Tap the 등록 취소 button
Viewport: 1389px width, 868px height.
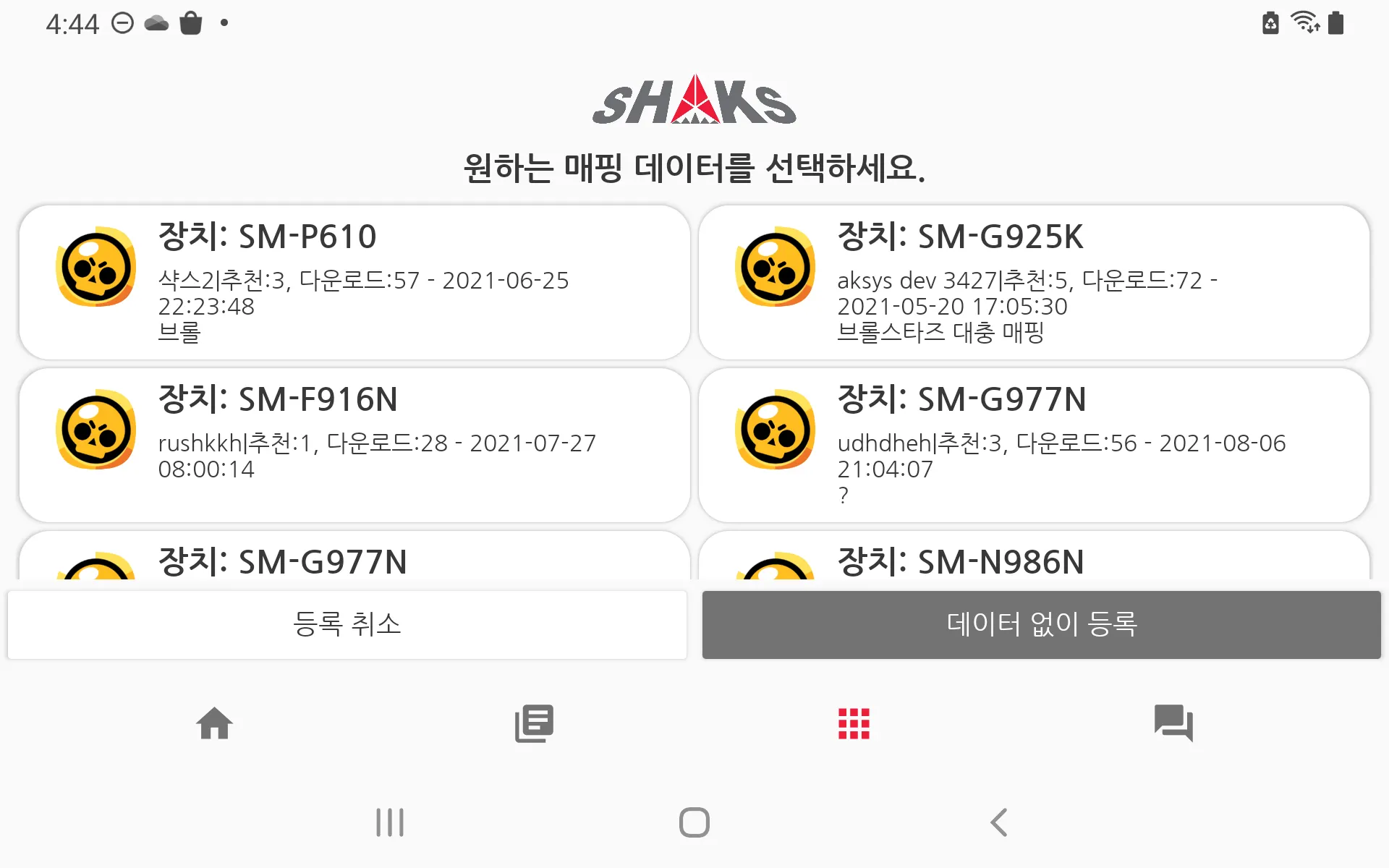pos(347,624)
